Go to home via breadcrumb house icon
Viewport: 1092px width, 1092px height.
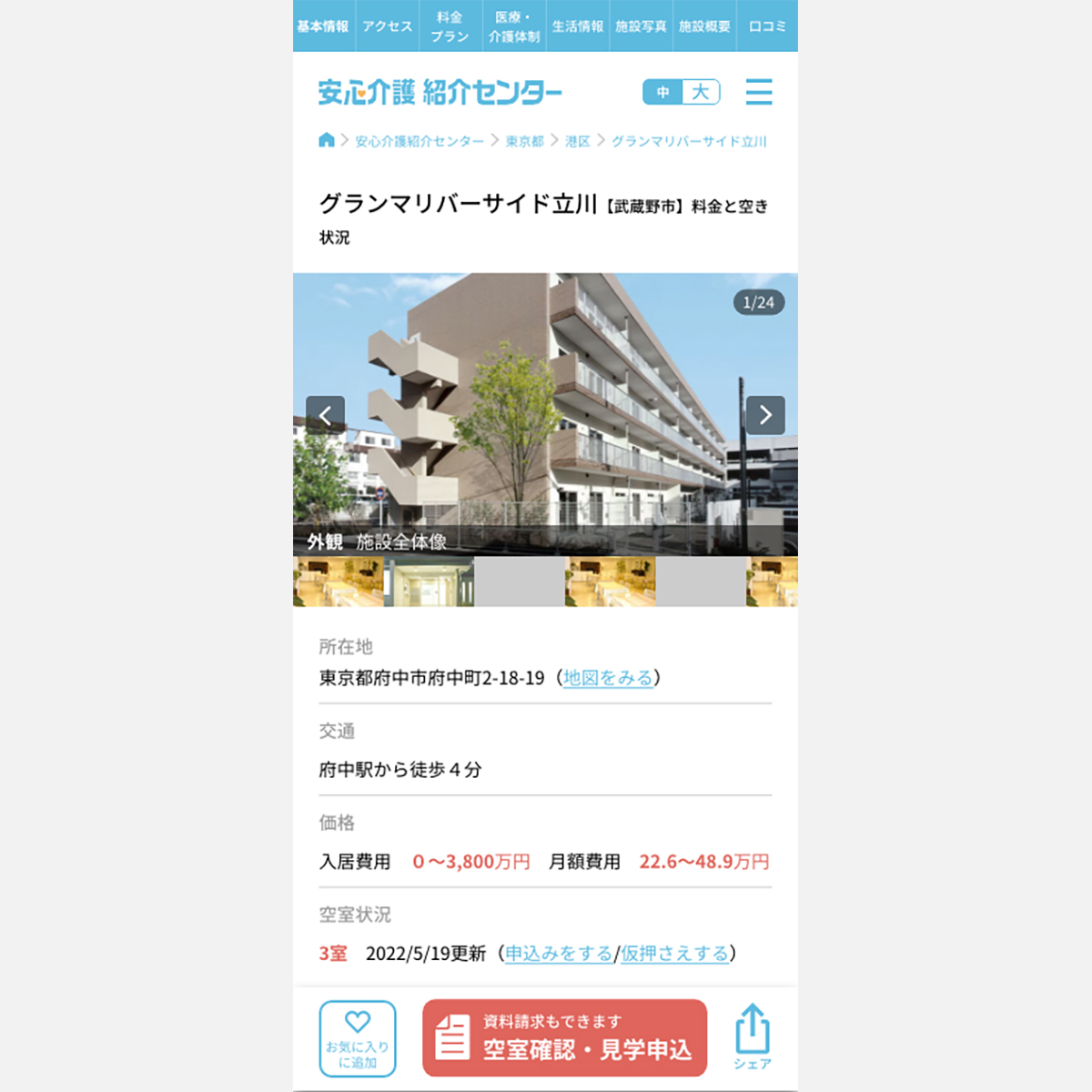coord(326,140)
